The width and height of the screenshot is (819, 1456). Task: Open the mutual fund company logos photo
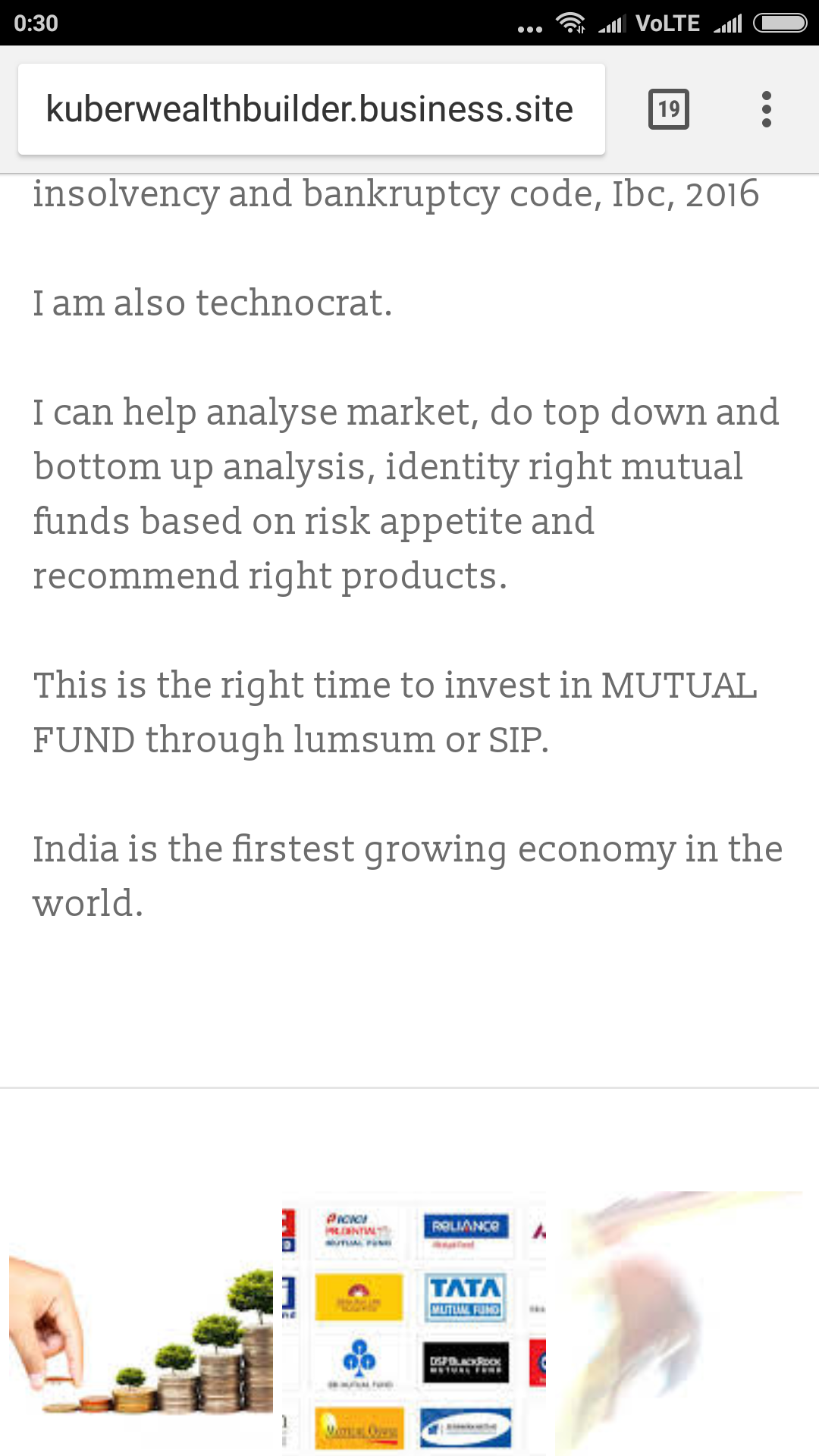tap(414, 1323)
